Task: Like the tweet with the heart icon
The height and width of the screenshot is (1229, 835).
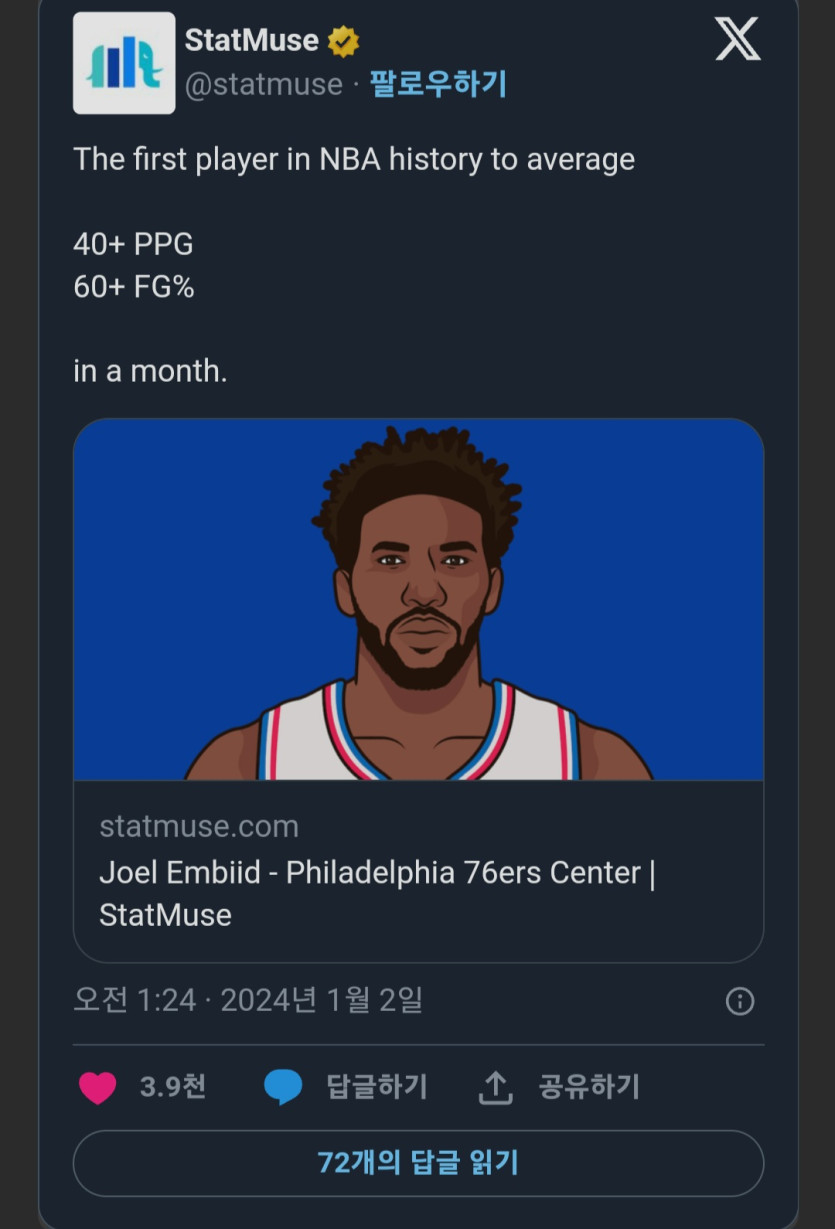Action: (98, 1087)
